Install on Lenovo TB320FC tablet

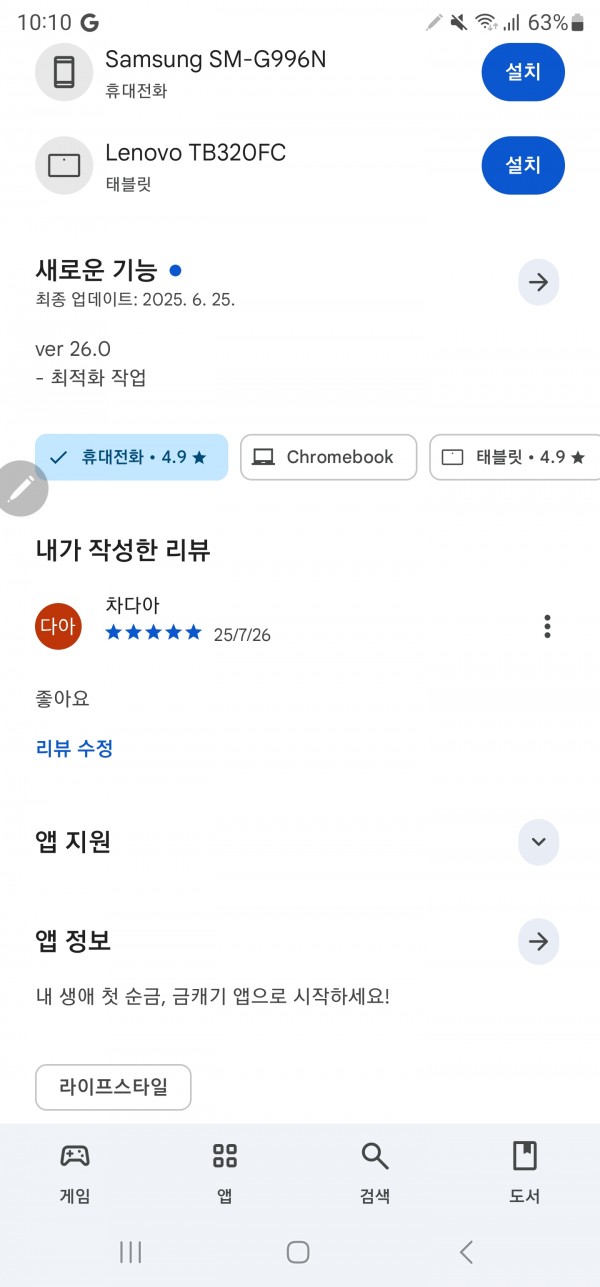click(523, 165)
